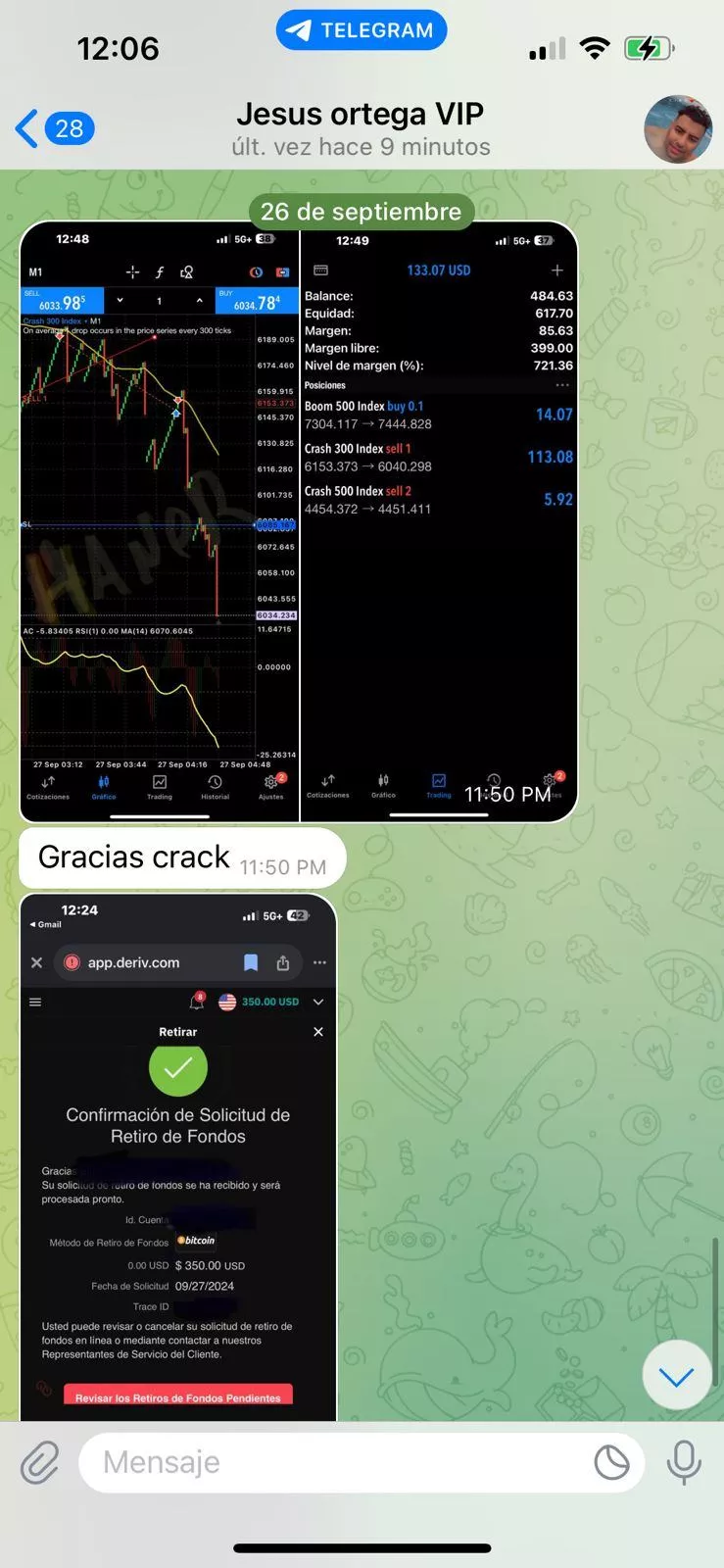The height and width of the screenshot is (1568, 724).
Task: Open Jesus ortega VIP profile photo
Action: tap(677, 129)
